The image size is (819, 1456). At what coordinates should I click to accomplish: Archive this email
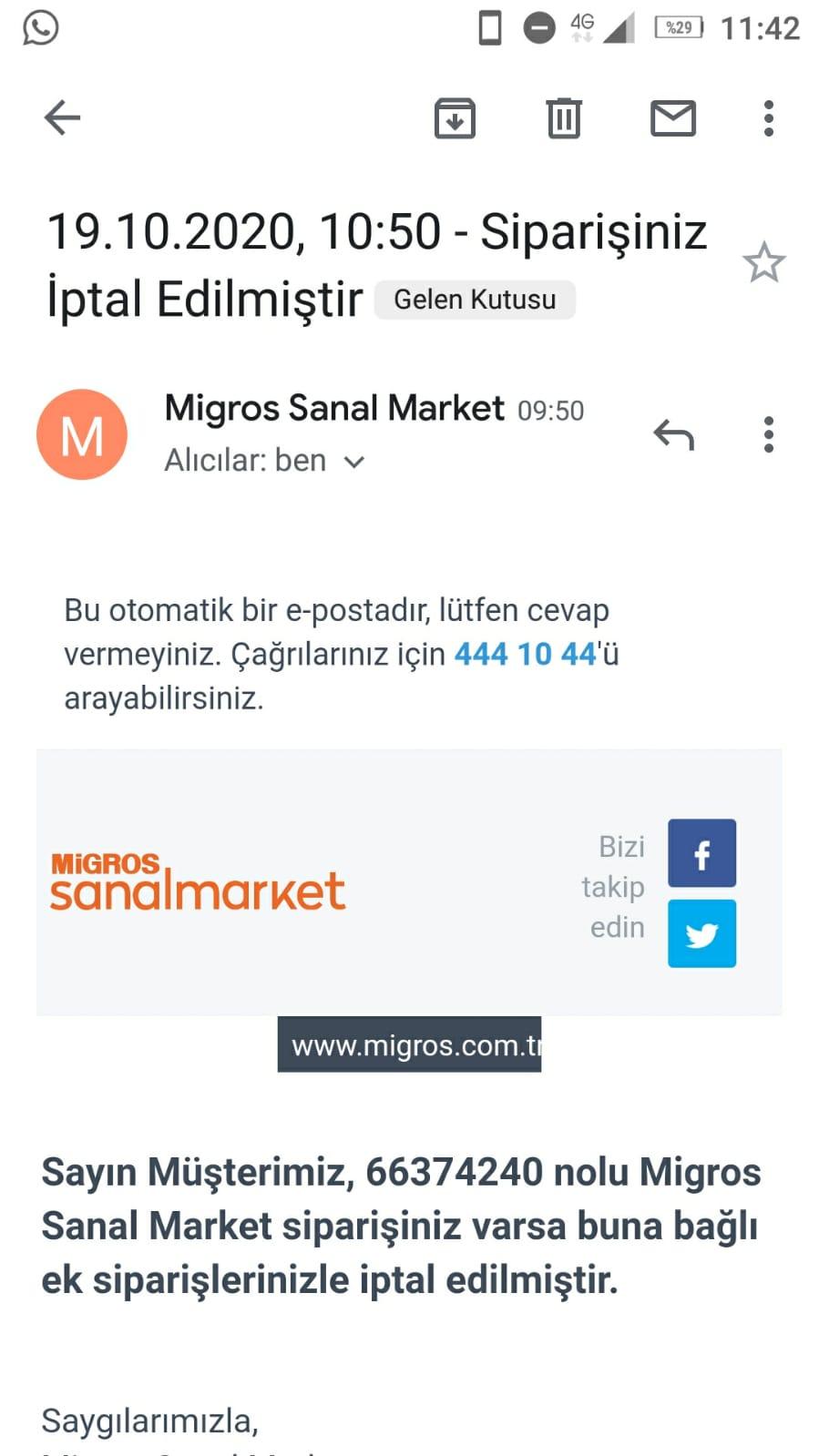(x=455, y=118)
